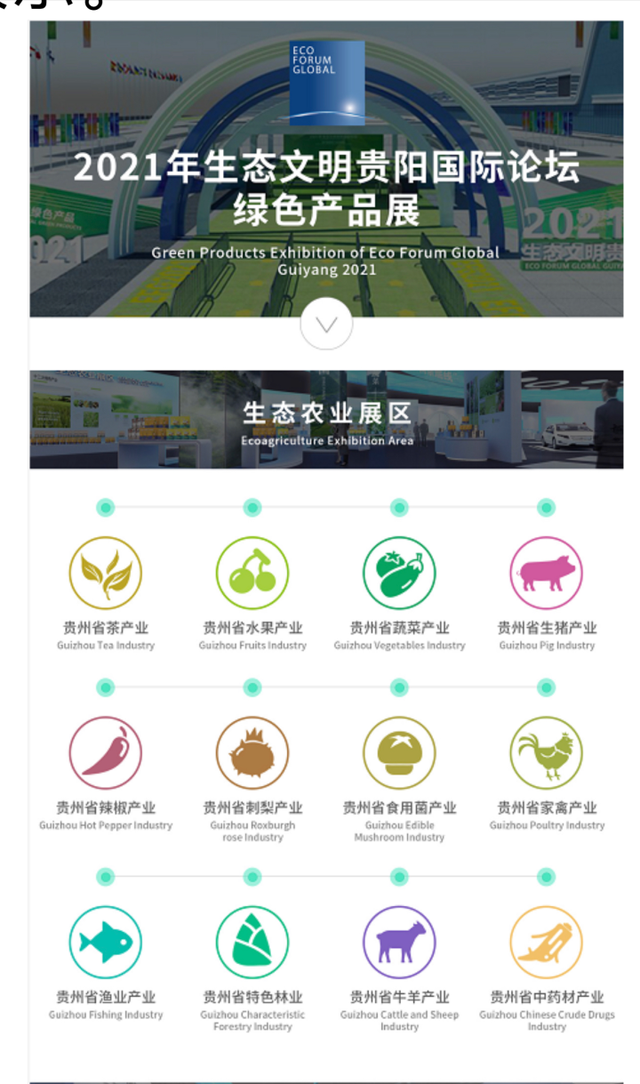
Task: Select Guizhou Poultry Industry
Action: (546, 753)
